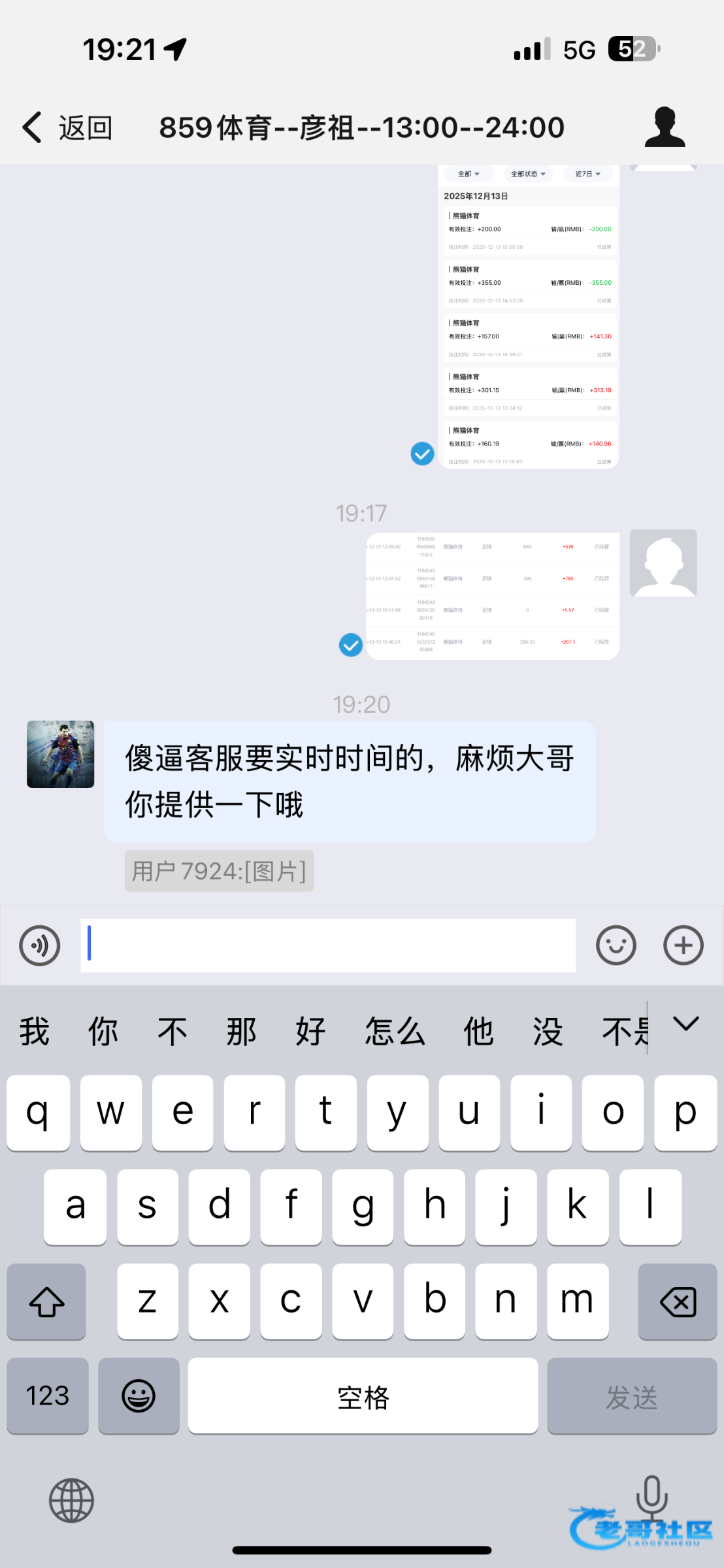Open the keyboard emoji key
Image resolution: width=724 pixels, height=1568 pixels.
139,1396
